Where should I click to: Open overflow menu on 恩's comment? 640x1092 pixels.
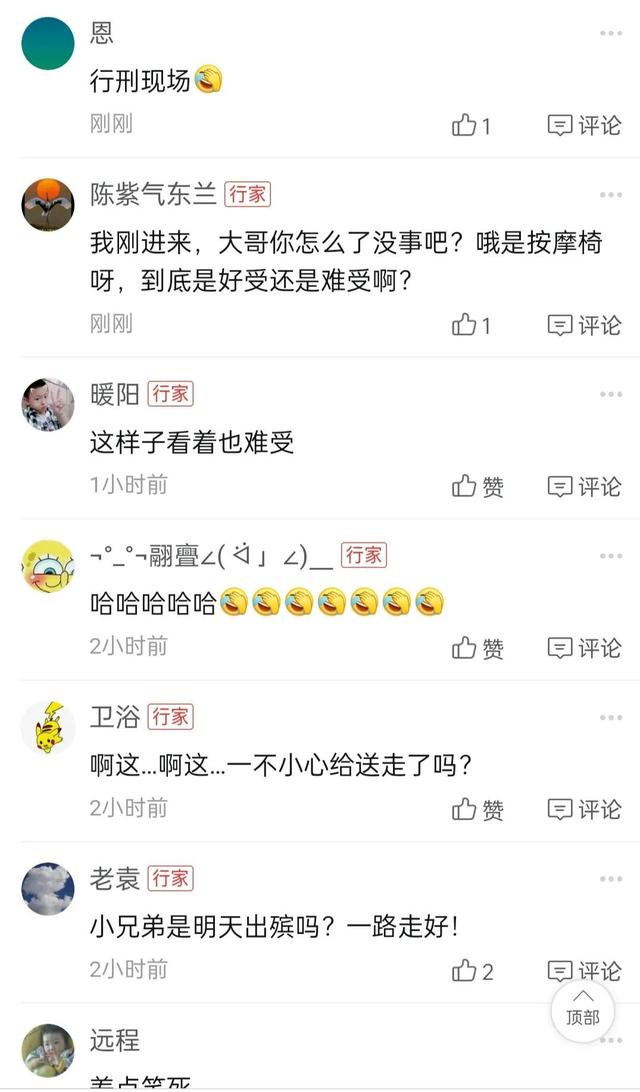pos(610,34)
